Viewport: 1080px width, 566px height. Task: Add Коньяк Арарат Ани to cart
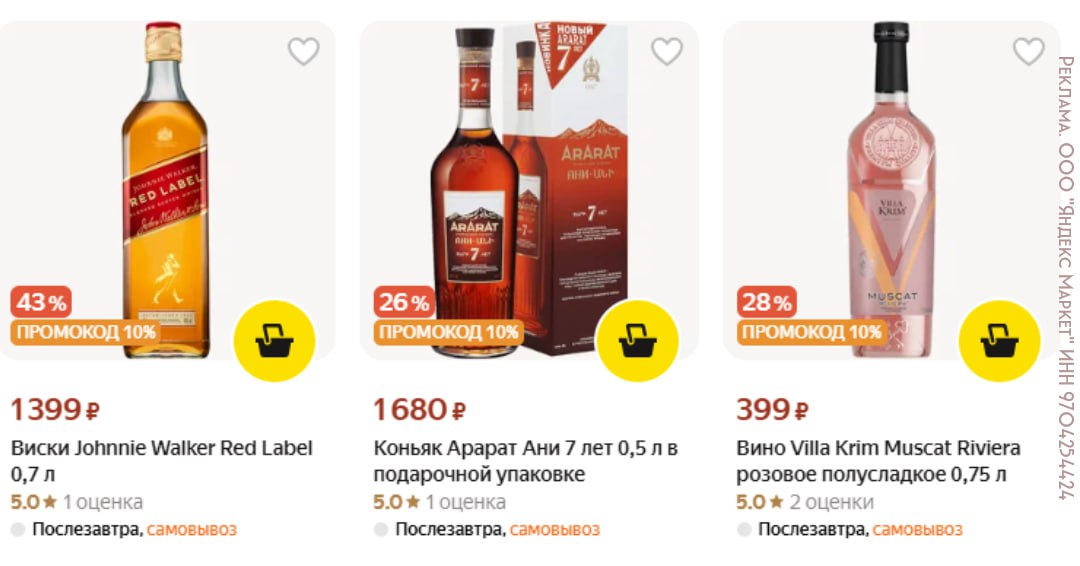(637, 341)
